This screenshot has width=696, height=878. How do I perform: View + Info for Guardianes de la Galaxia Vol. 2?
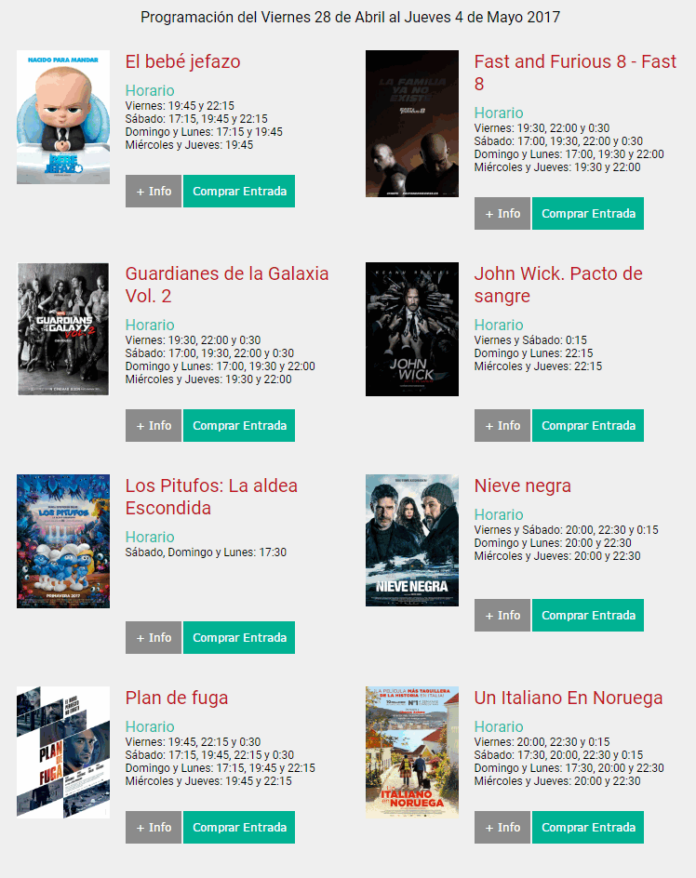coord(153,426)
